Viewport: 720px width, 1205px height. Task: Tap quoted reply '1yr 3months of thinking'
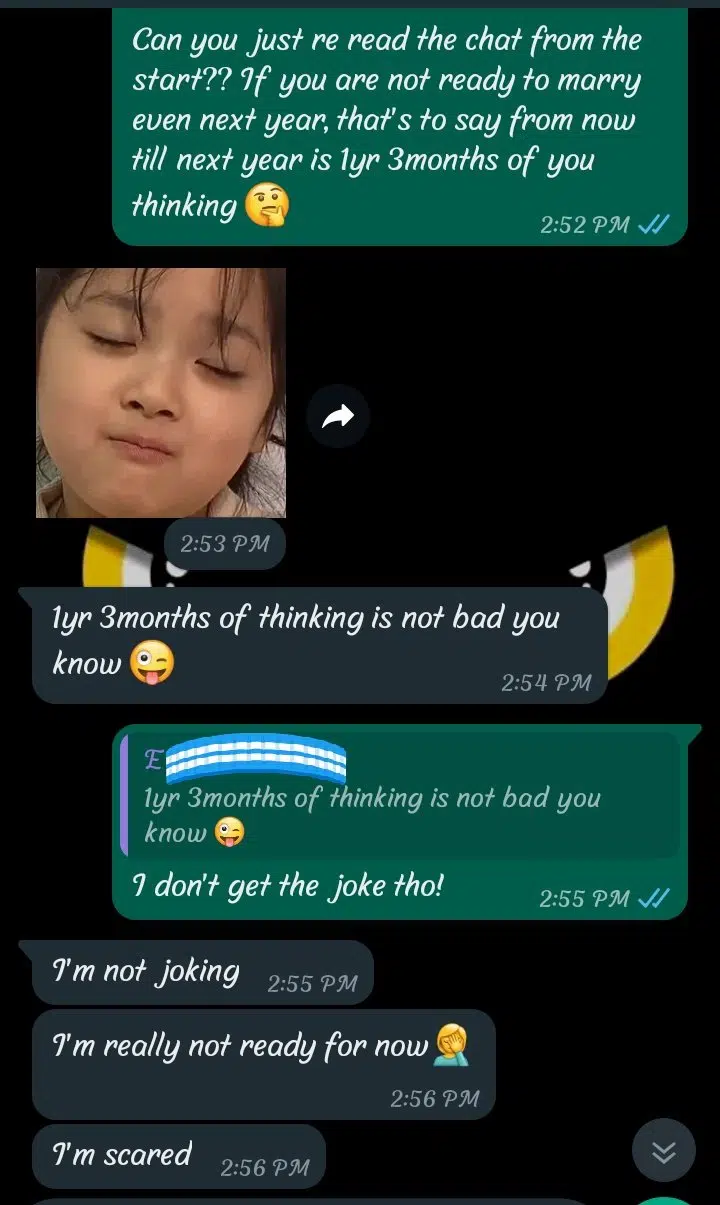(400, 796)
